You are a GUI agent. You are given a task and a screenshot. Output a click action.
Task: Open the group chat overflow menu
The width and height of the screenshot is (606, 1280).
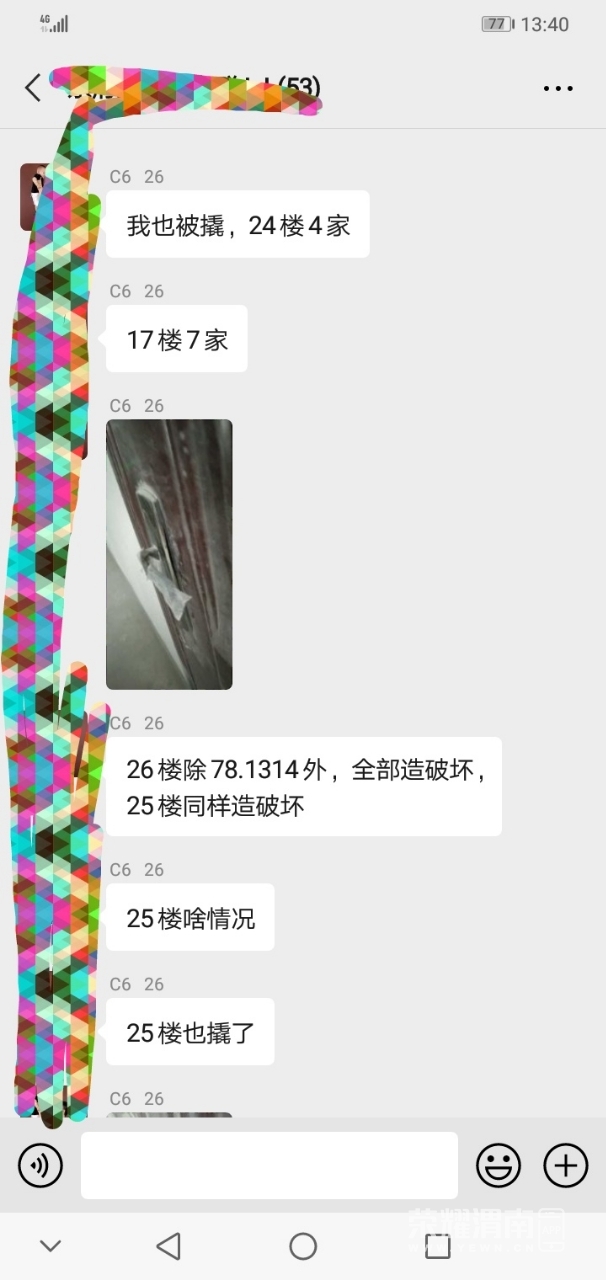pyautogui.click(x=558, y=89)
